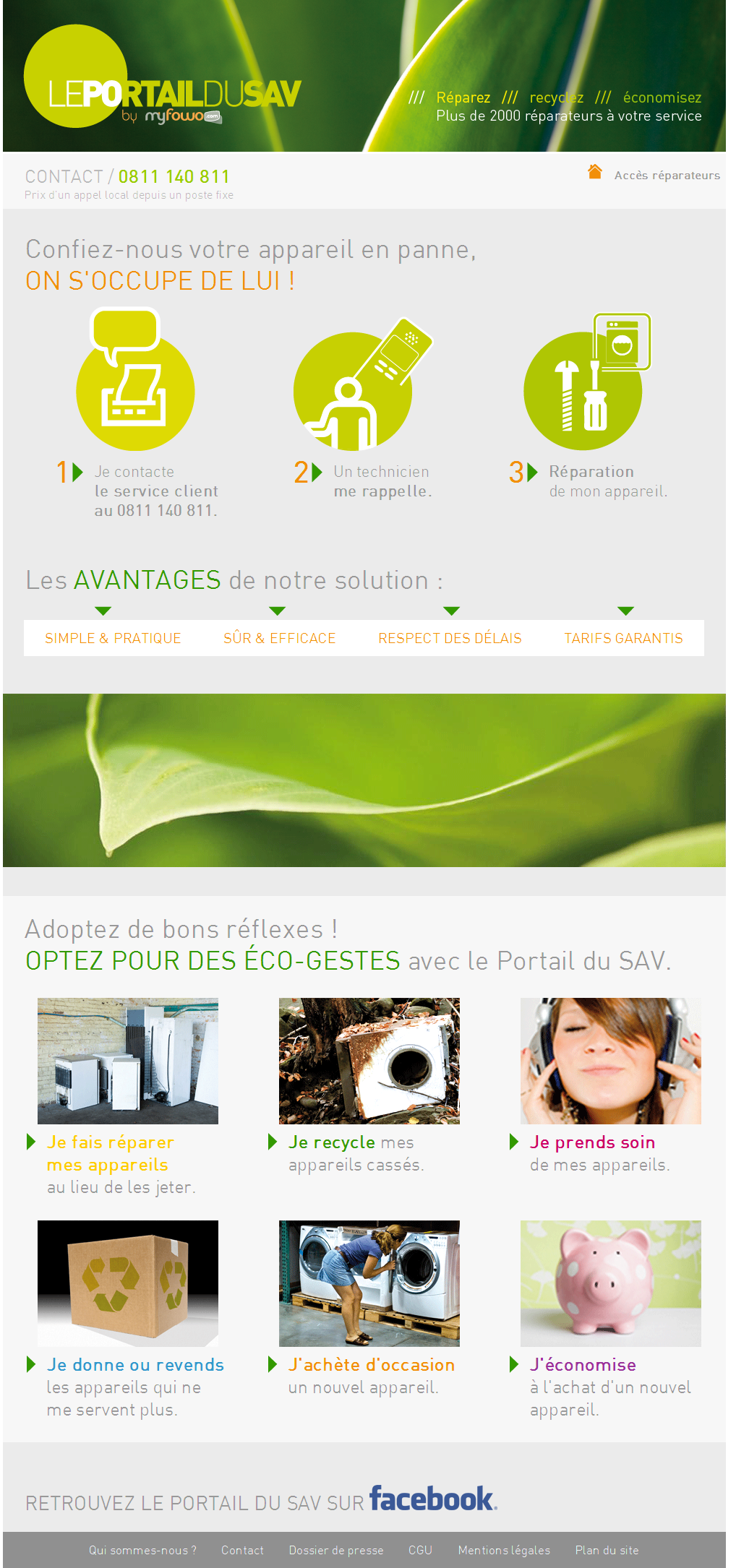Open the Je fais réparer mes appareils tile
This screenshot has height=1568, width=736.
pos(128,1061)
